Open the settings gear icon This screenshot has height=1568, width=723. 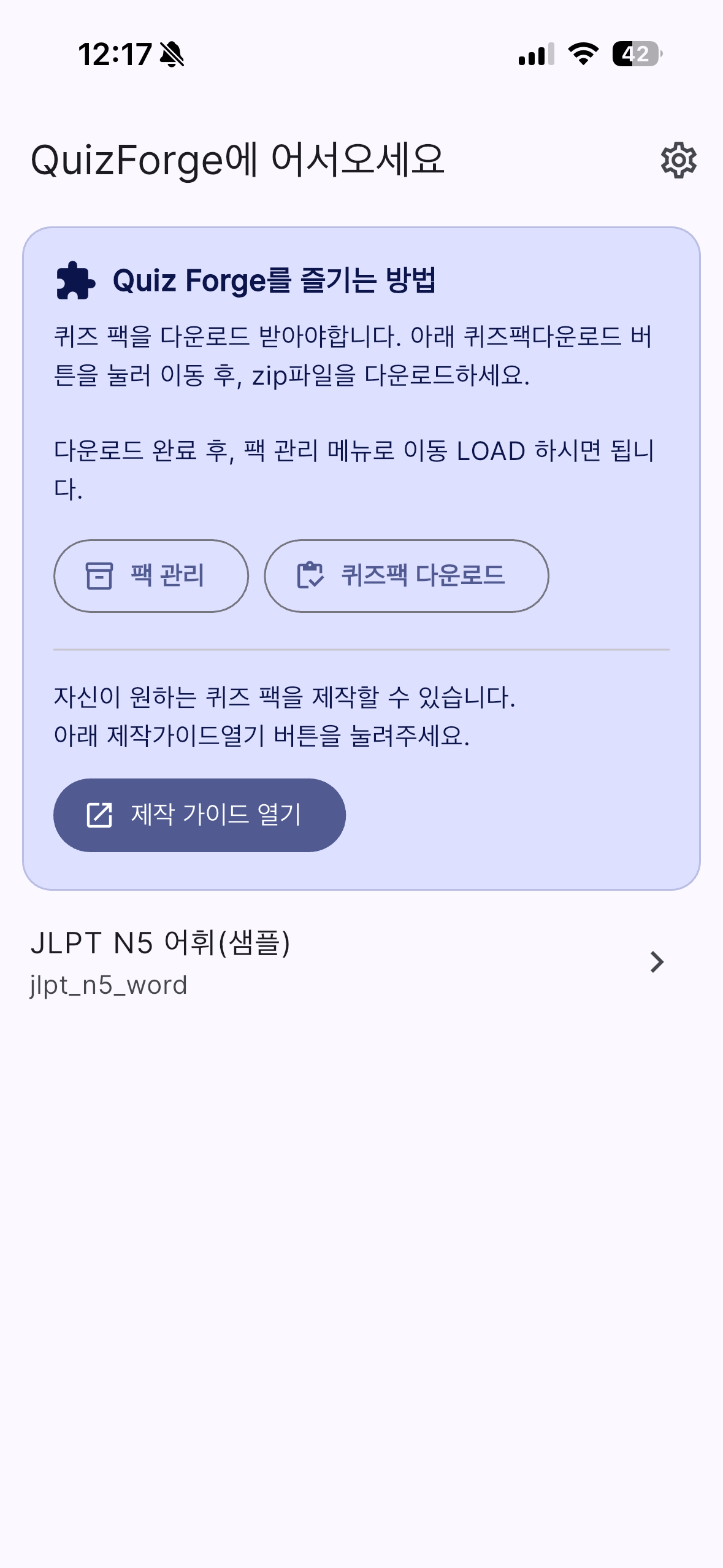(679, 160)
